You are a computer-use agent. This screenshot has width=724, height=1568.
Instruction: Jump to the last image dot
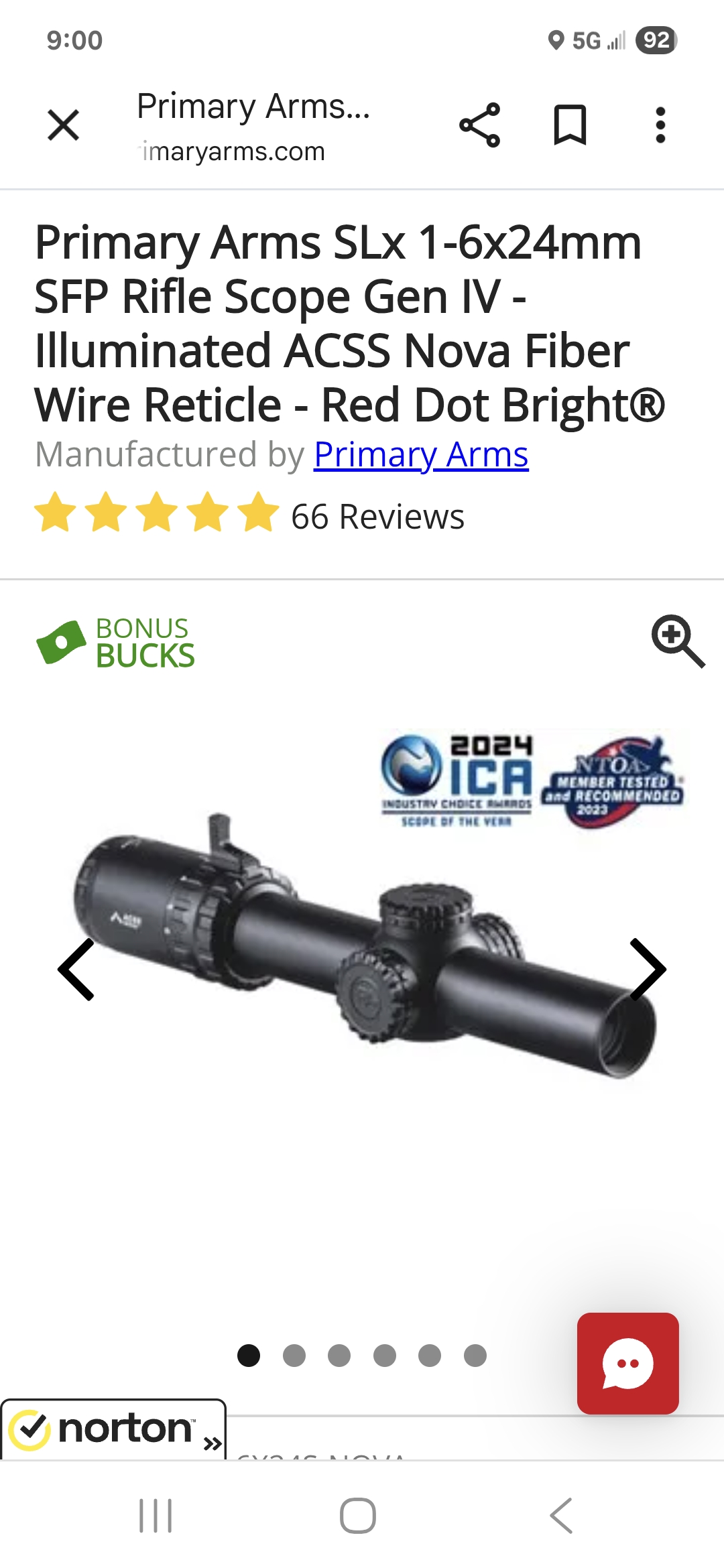click(475, 1356)
